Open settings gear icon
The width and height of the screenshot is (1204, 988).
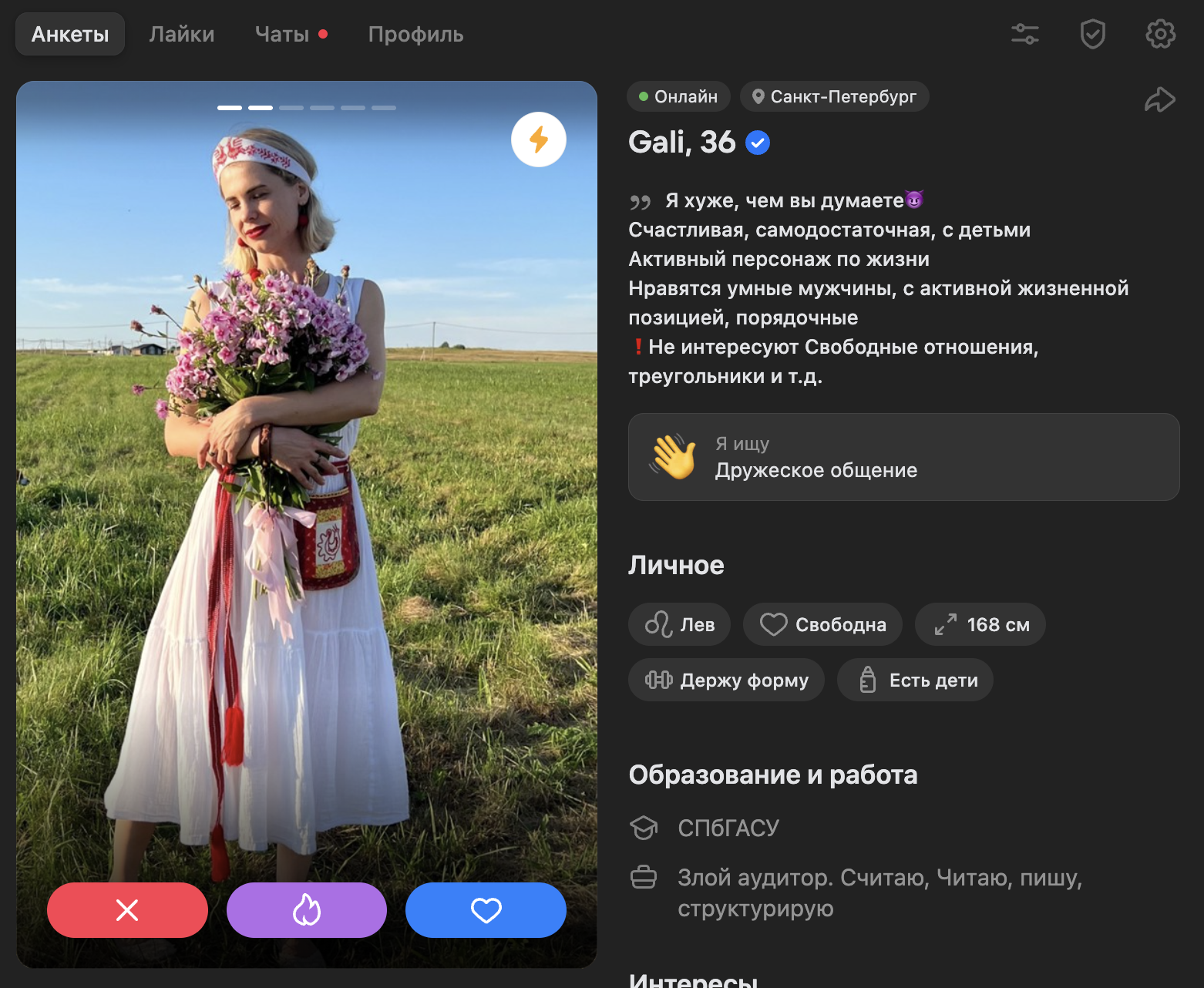point(1160,35)
